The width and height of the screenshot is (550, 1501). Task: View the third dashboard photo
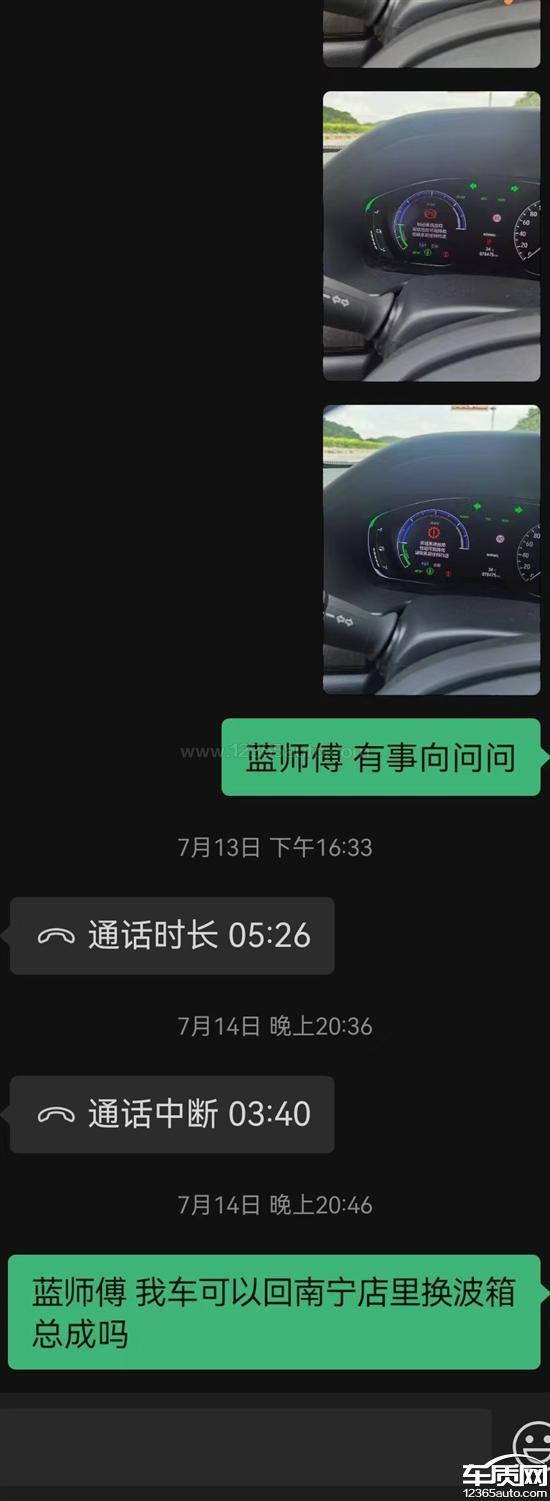(431, 549)
